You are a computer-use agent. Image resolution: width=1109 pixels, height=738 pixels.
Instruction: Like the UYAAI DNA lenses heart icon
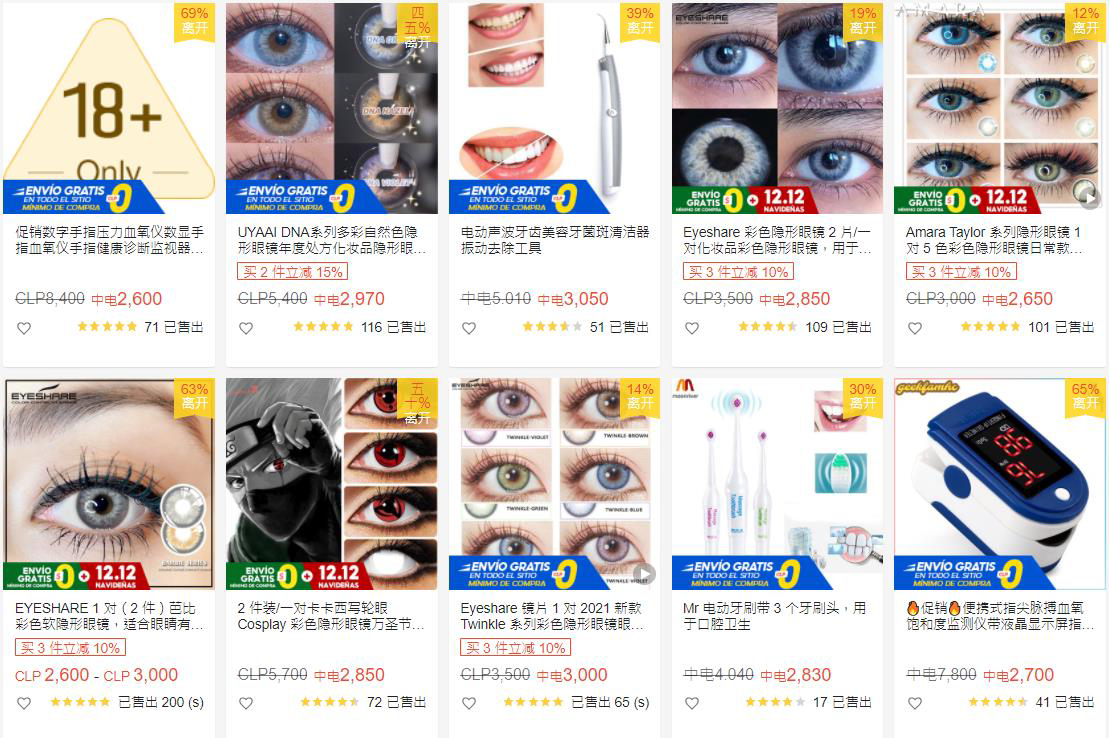coord(246,327)
